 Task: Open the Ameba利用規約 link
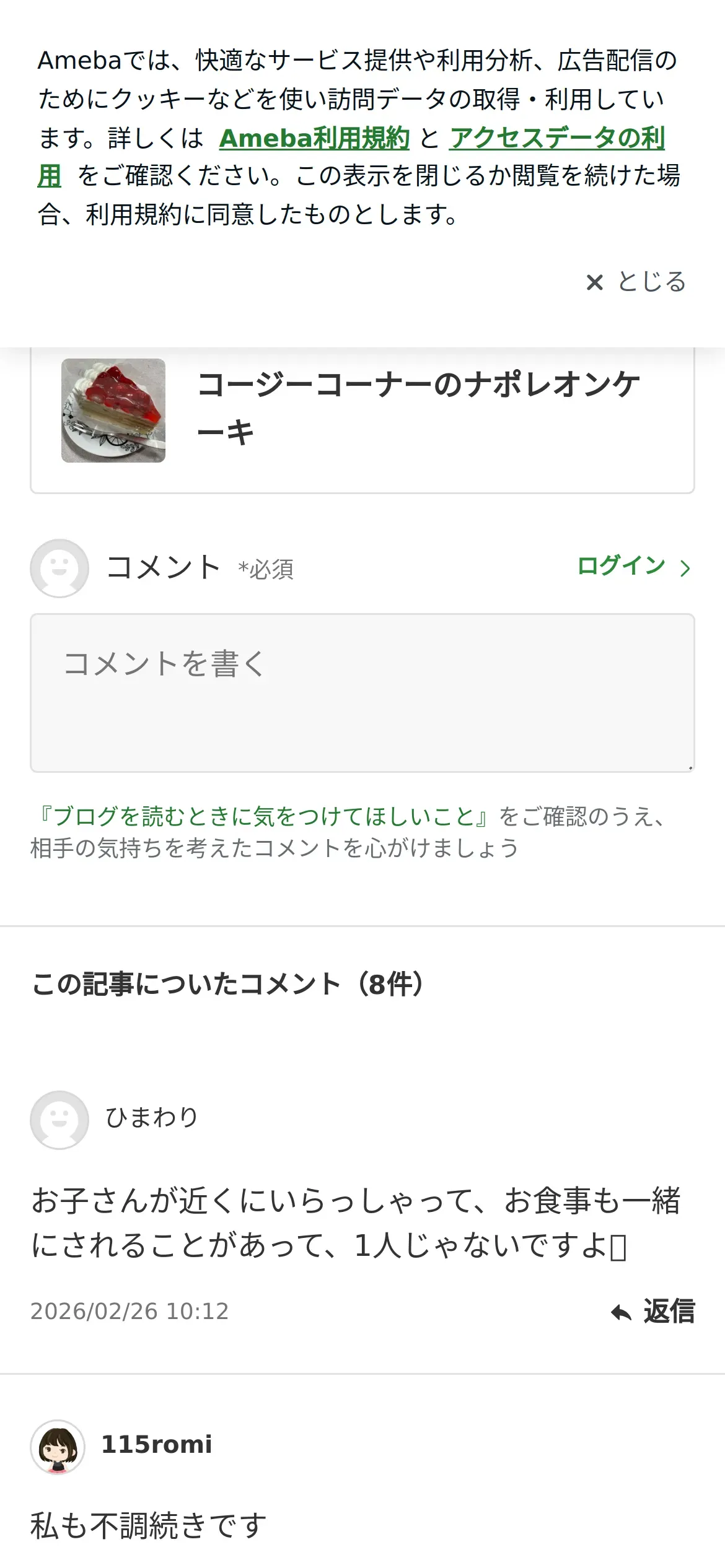314,138
